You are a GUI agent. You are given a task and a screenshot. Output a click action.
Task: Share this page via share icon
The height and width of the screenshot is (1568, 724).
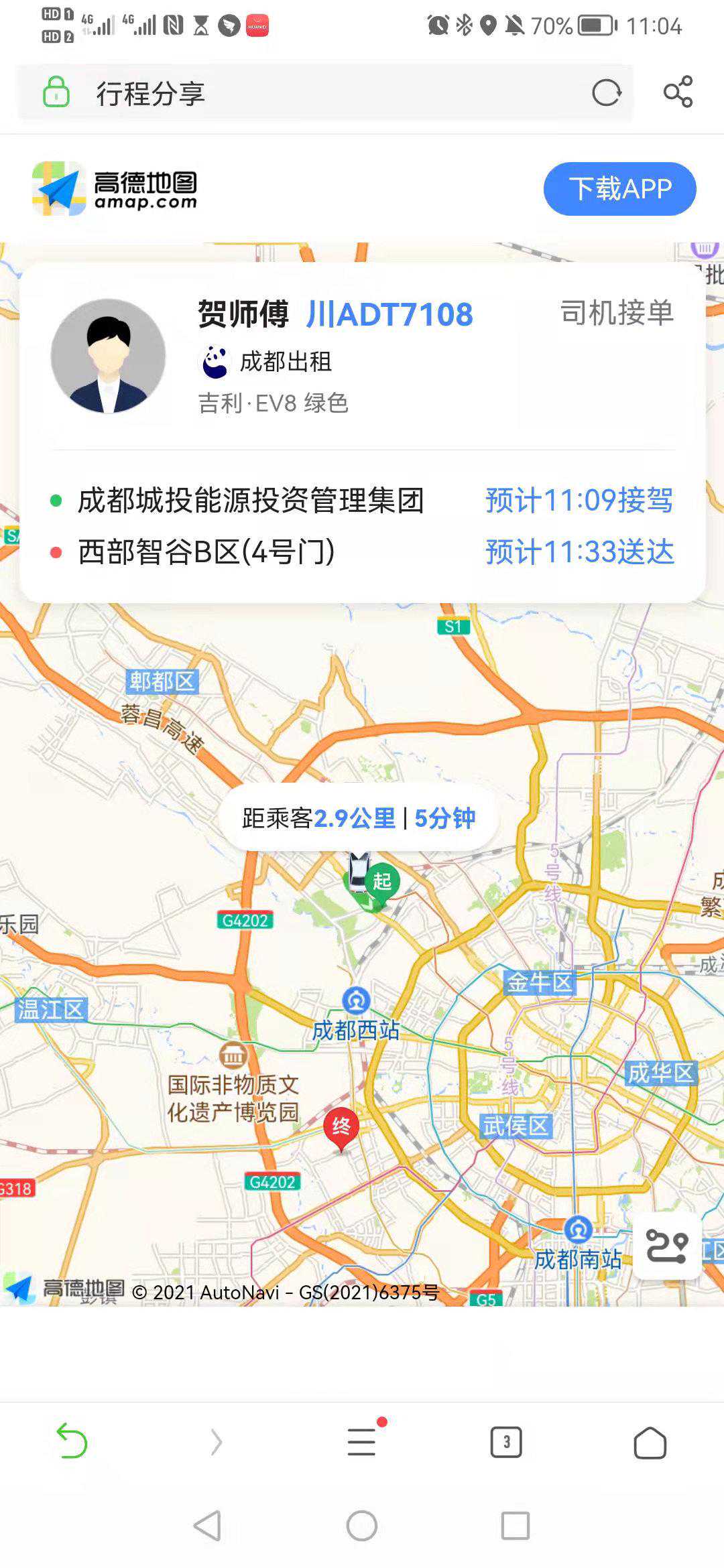[x=678, y=92]
